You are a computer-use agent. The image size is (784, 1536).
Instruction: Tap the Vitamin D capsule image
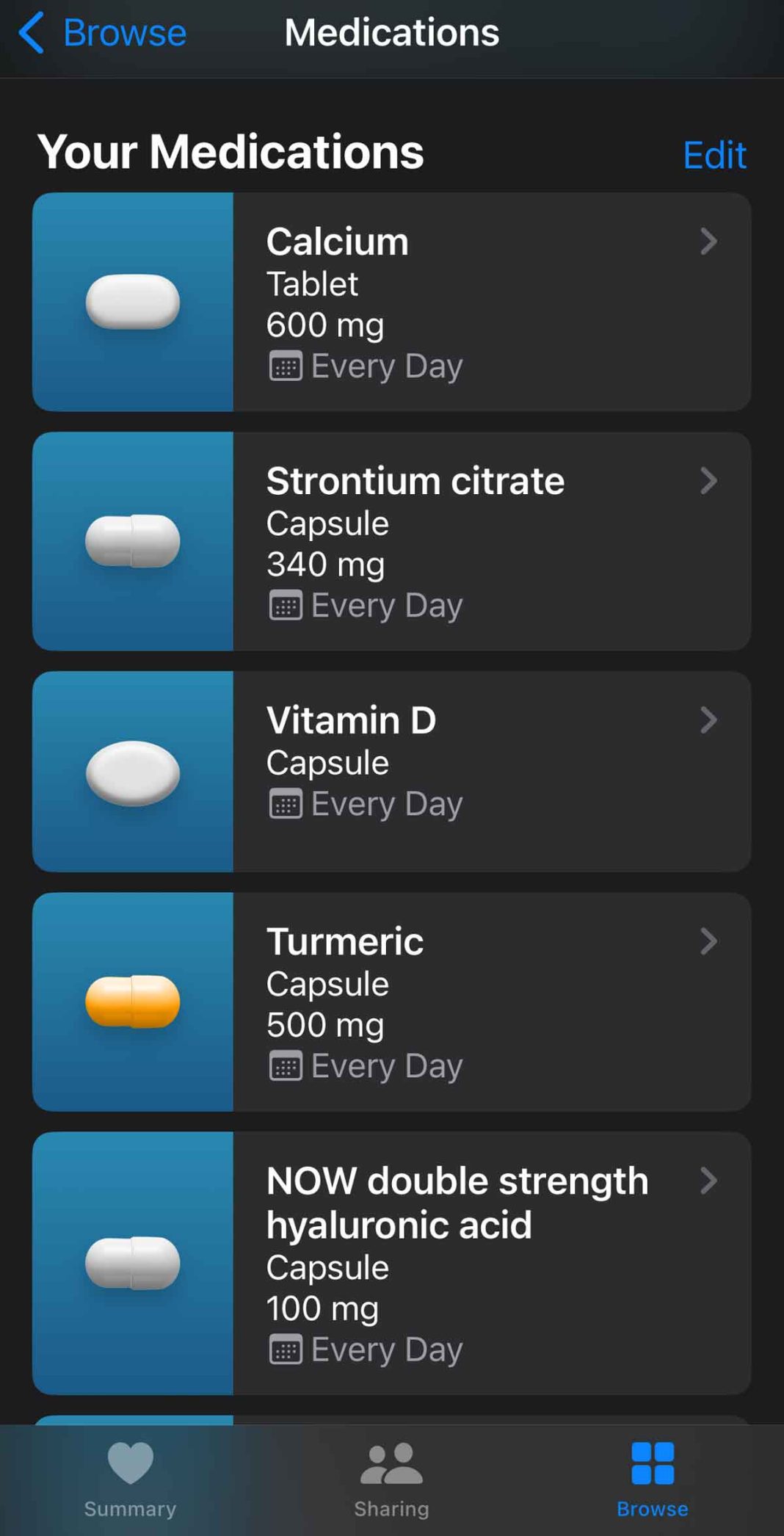coord(132,773)
